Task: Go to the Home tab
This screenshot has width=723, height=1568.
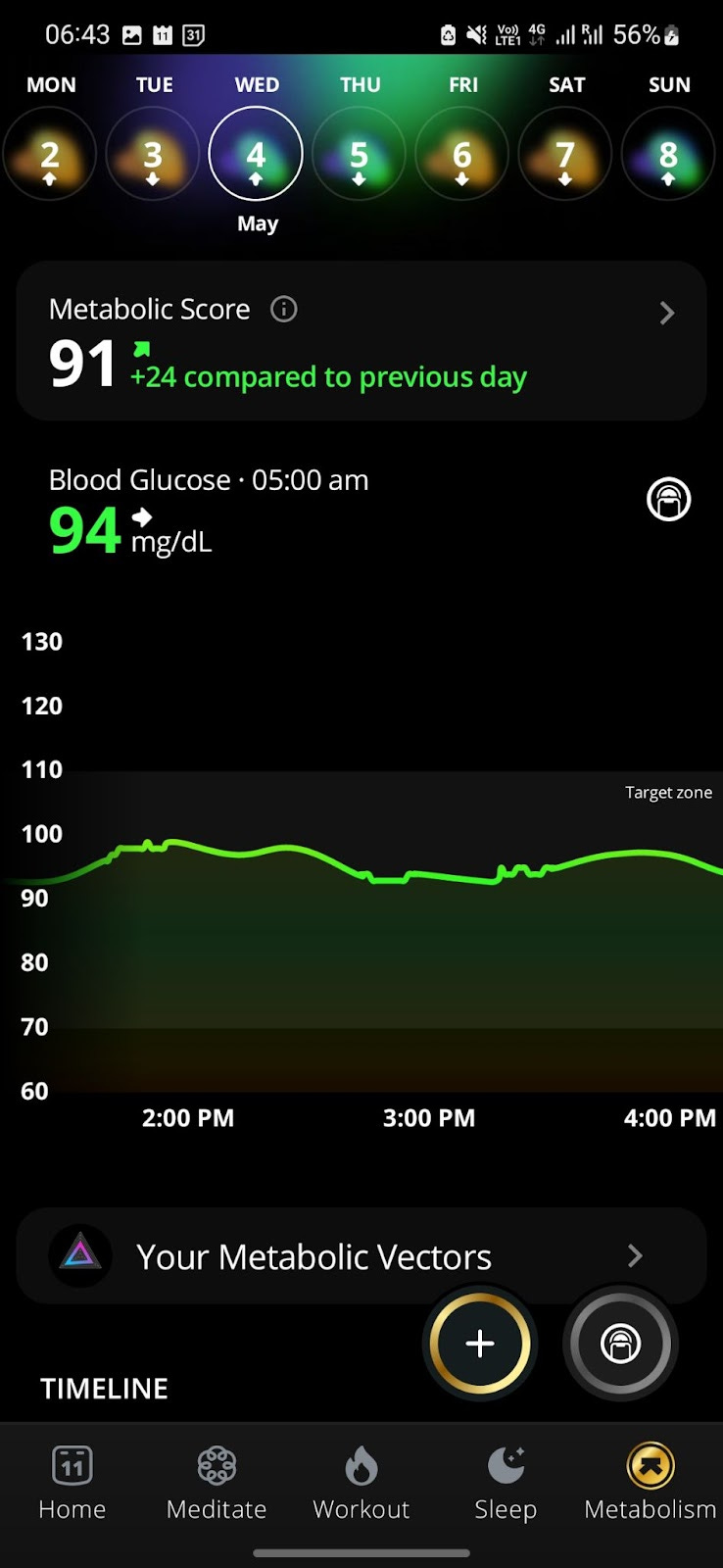Action: pyautogui.click(x=72, y=1484)
